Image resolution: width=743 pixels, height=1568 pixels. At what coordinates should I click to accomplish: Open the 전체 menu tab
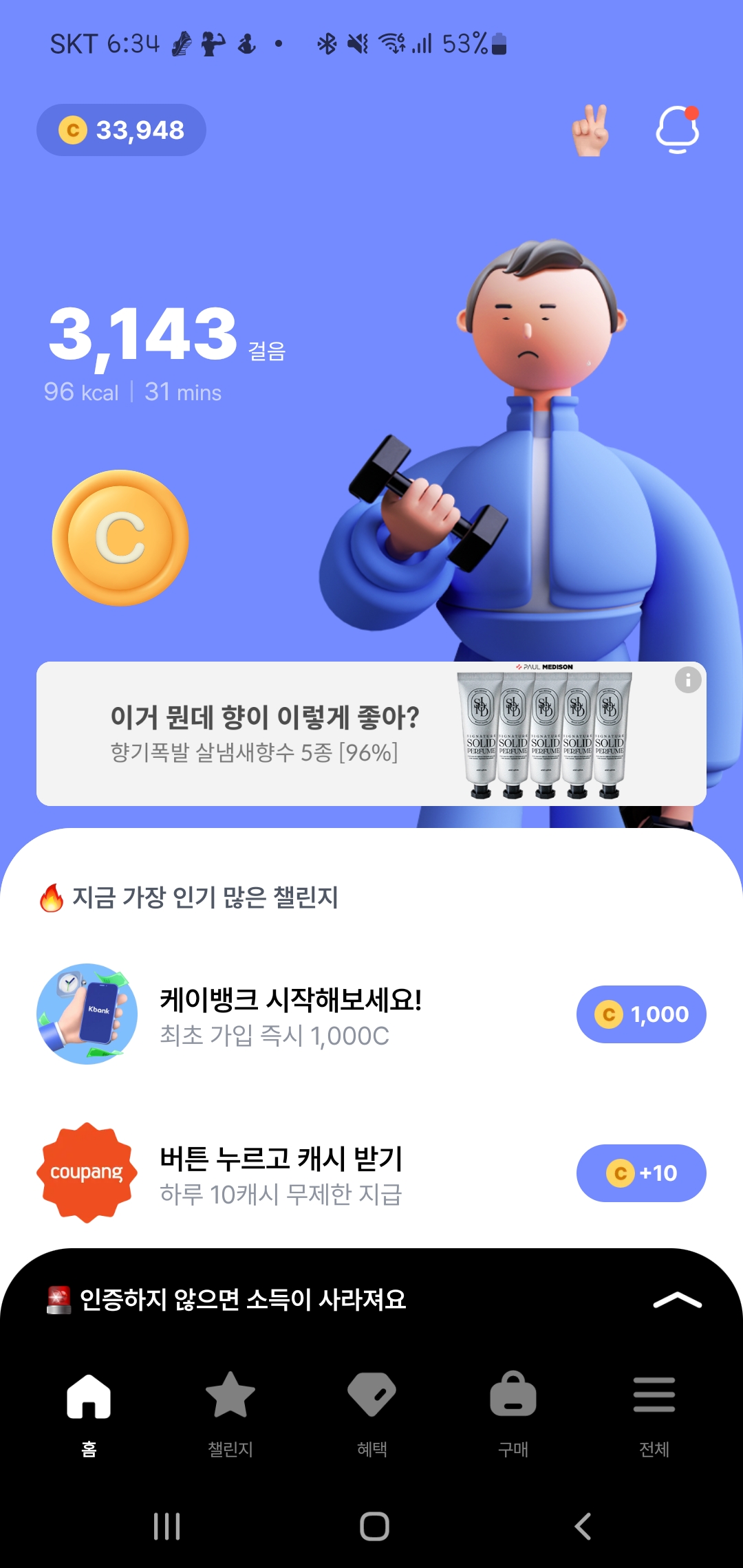coord(654,1411)
